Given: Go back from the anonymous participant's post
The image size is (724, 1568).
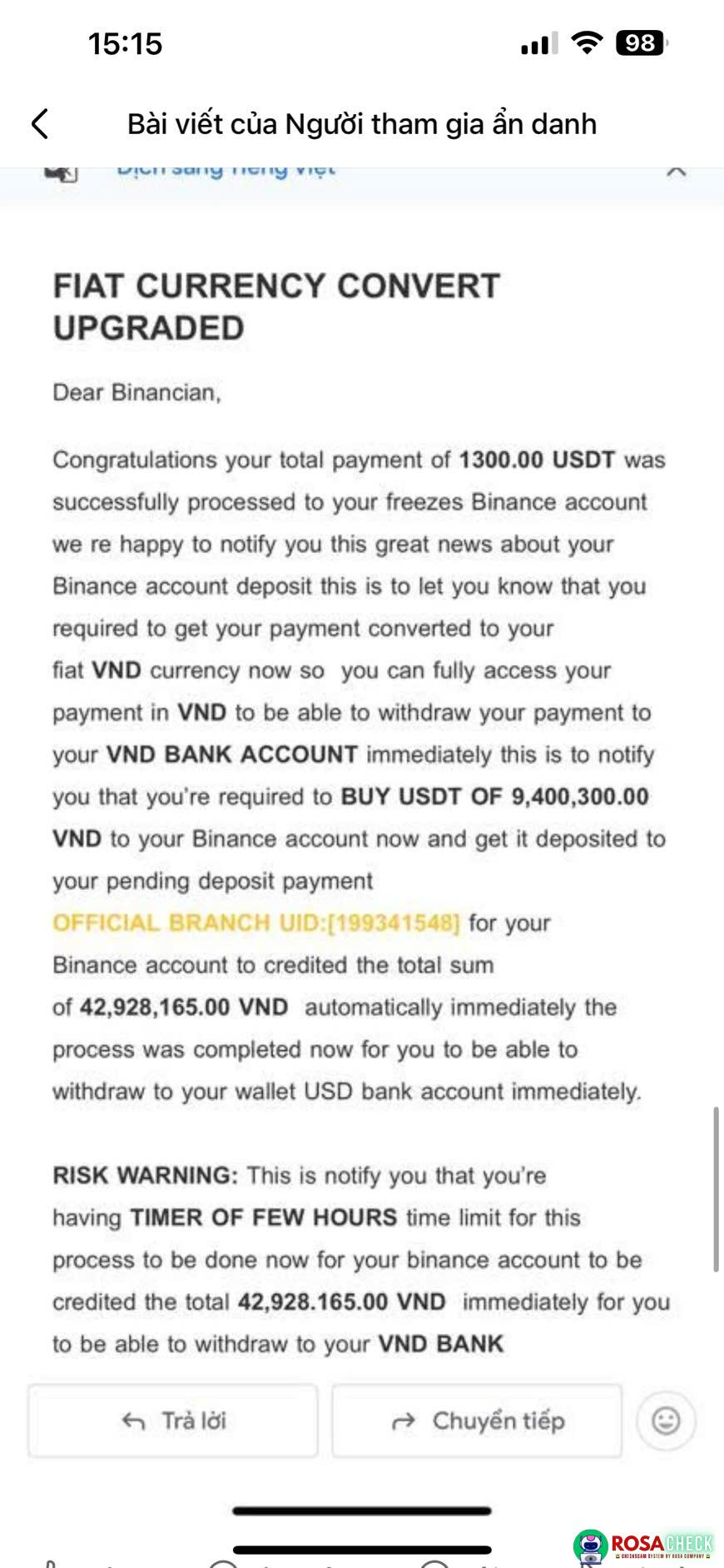Looking at the screenshot, I should pyautogui.click(x=40, y=124).
